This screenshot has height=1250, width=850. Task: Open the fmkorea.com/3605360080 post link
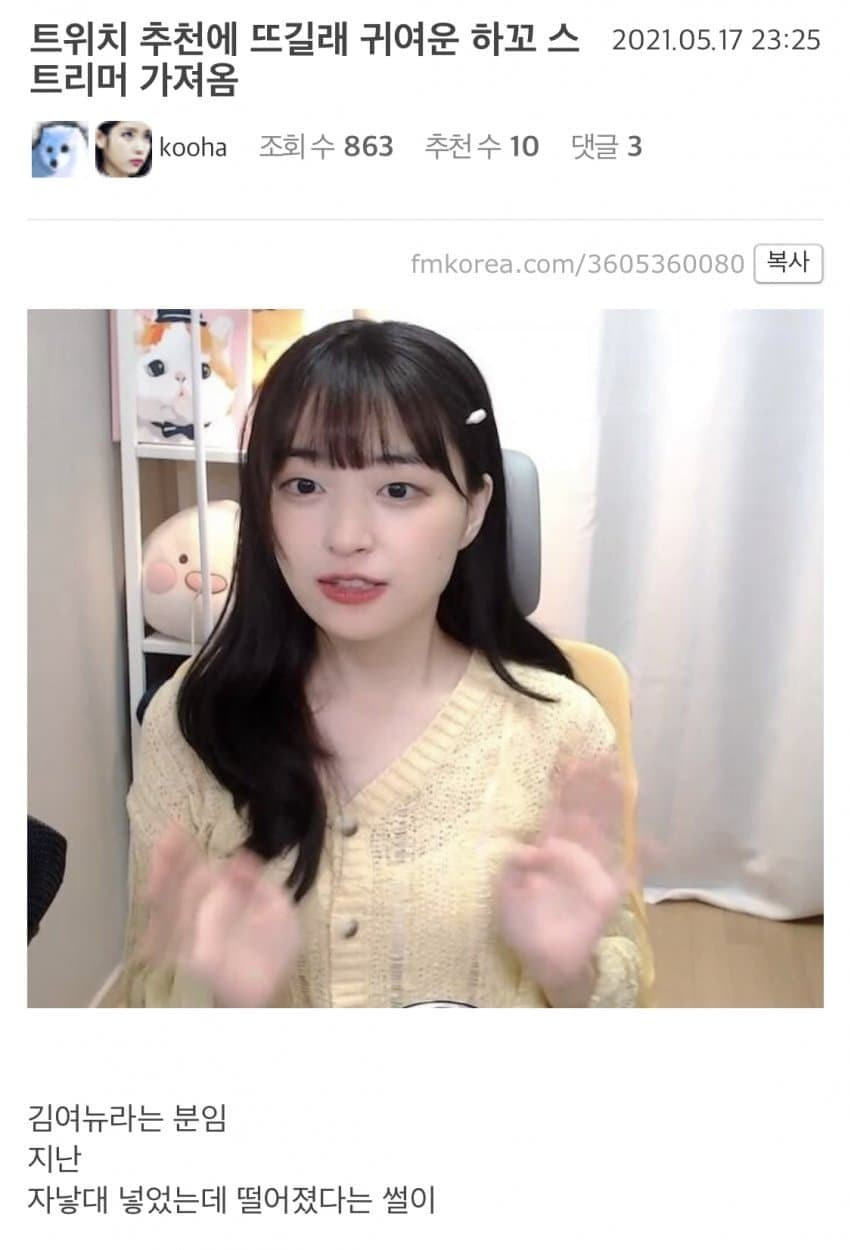[x=577, y=265]
